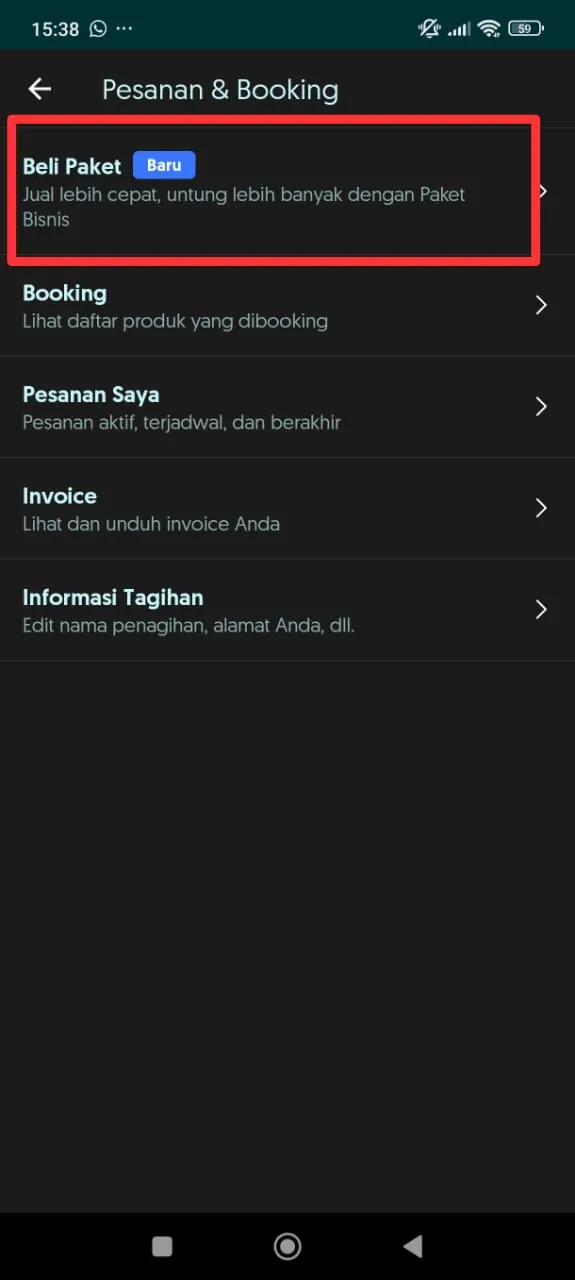
Task: Open recent apps from navigation bar
Action: (x=162, y=1245)
